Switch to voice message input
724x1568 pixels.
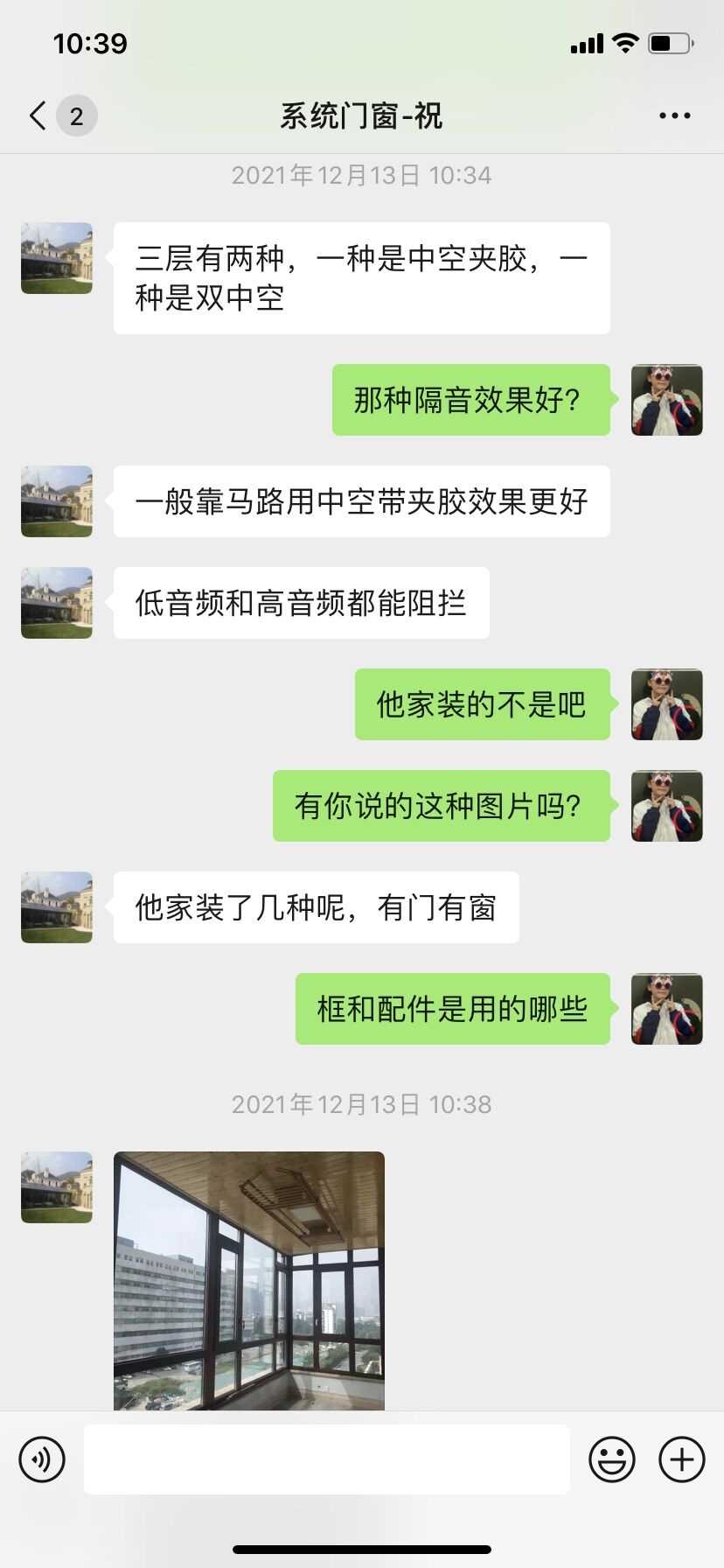pyautogui.click(x=42, y=1459)
